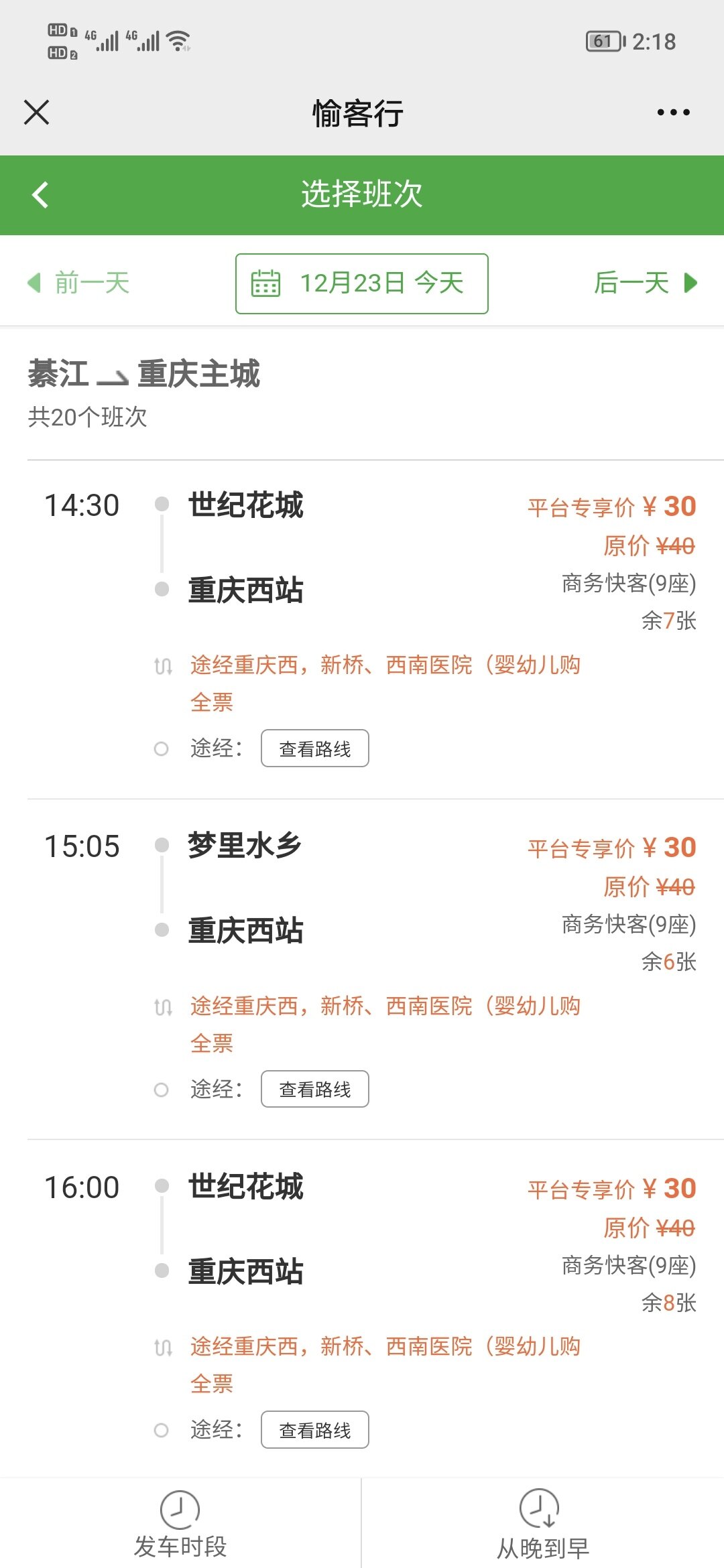This screenshot has width=724, height=1568.
Task: View route for the 14:30 trip
Action: click(x=314, y=748)
